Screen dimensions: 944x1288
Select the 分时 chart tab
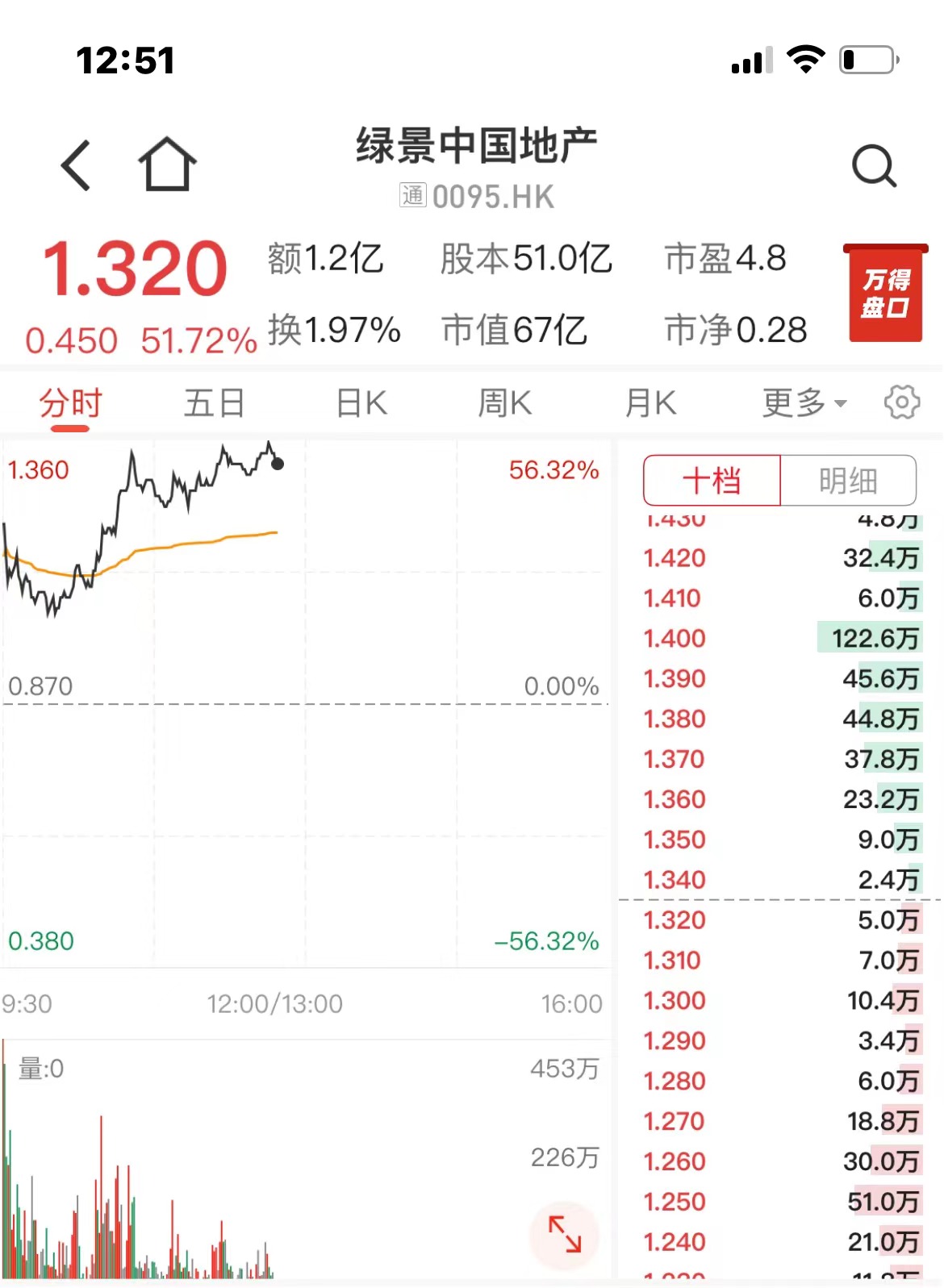[x=71, y=402]
